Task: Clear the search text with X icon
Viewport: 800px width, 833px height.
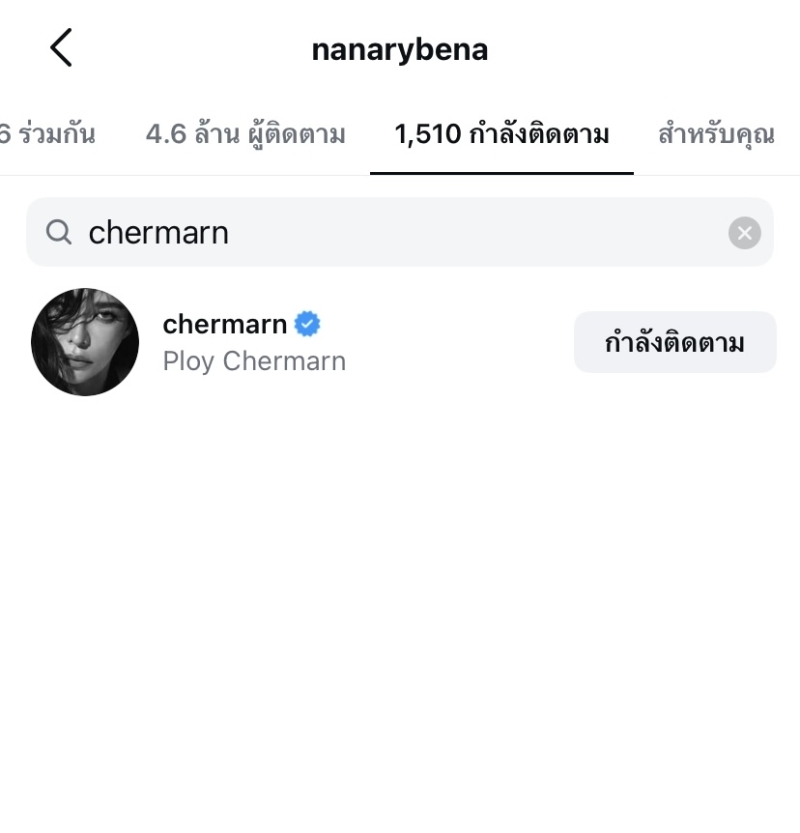Action: point(744,233)
